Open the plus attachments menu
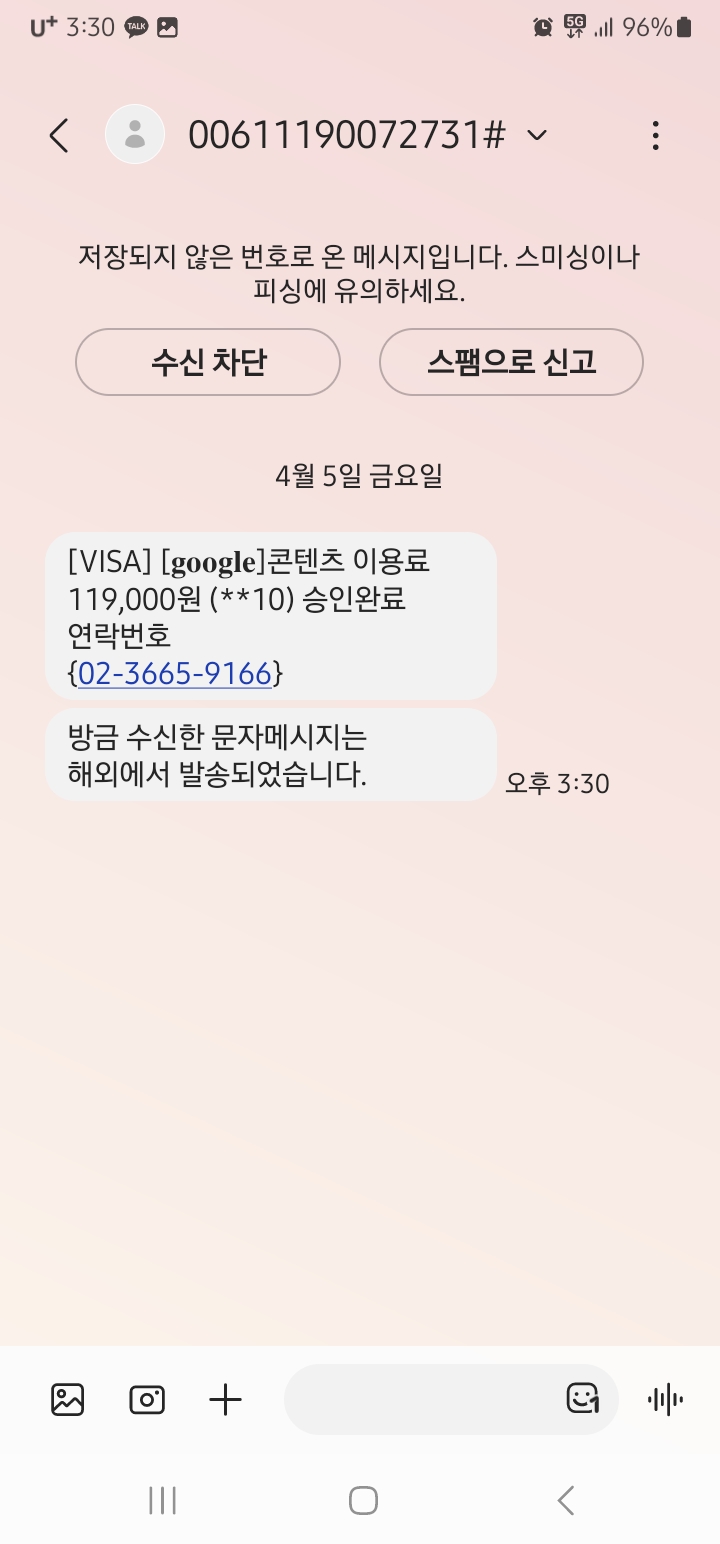720x1544 pixels. pyautogui.click(x=226, y=1399)
